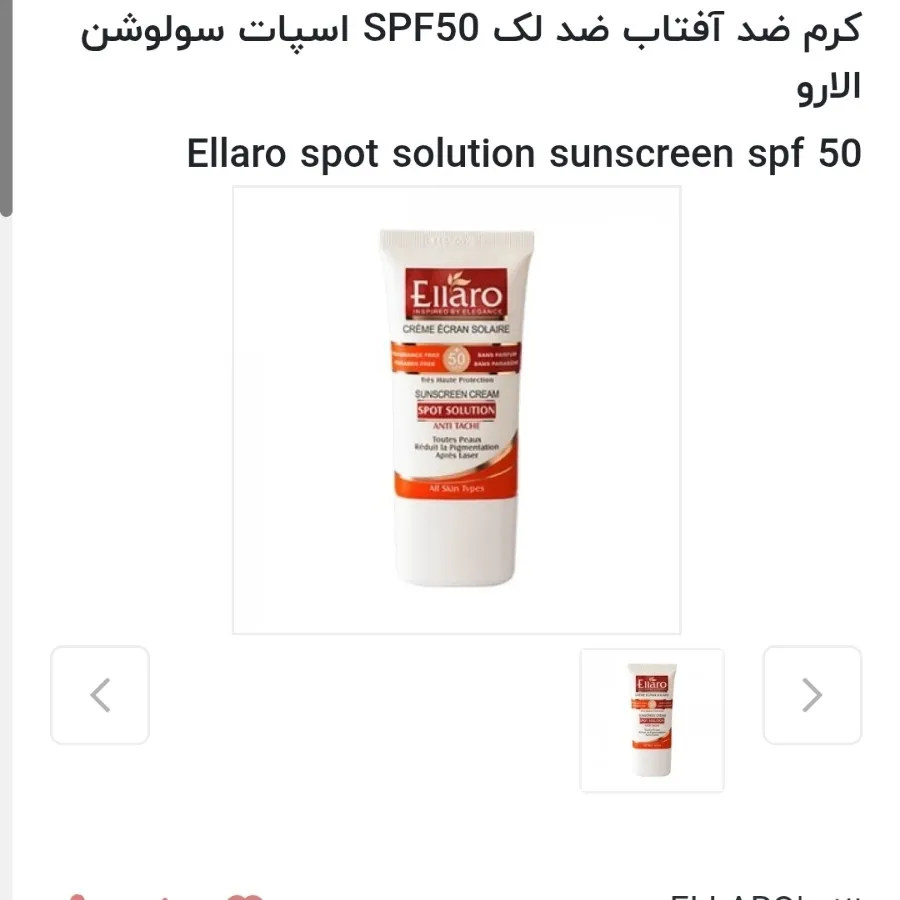
Task: Go to the previous product image
Action: [x=100, y=695]
